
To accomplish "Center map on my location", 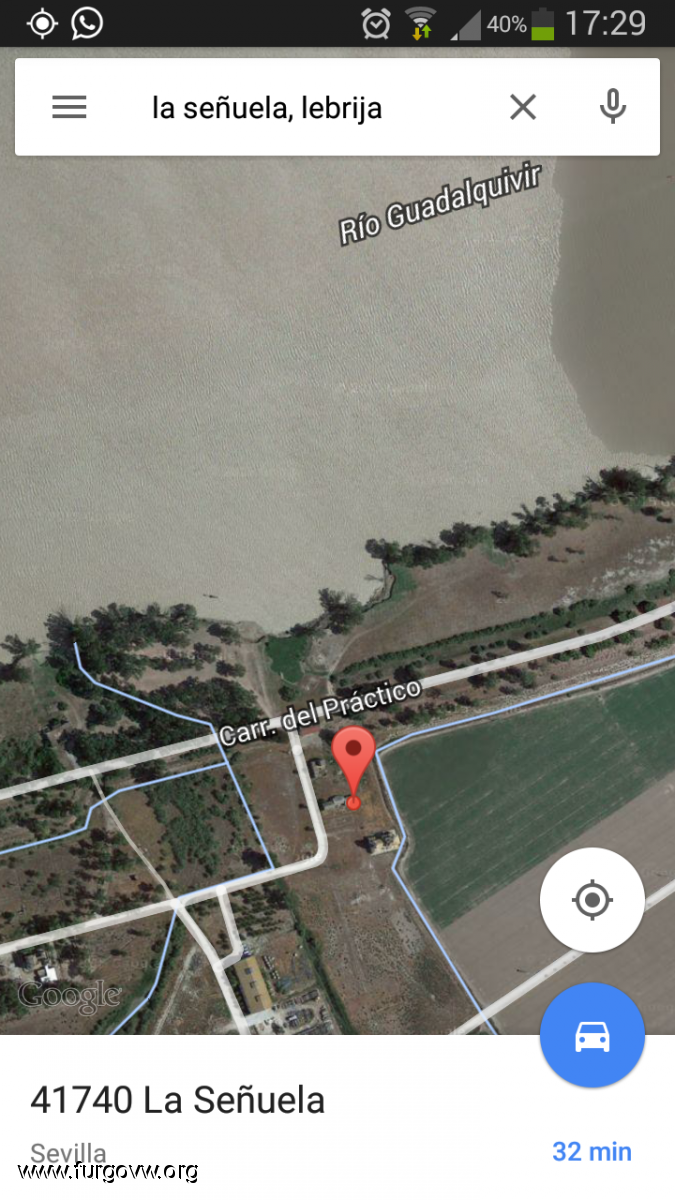I will 592,900.
